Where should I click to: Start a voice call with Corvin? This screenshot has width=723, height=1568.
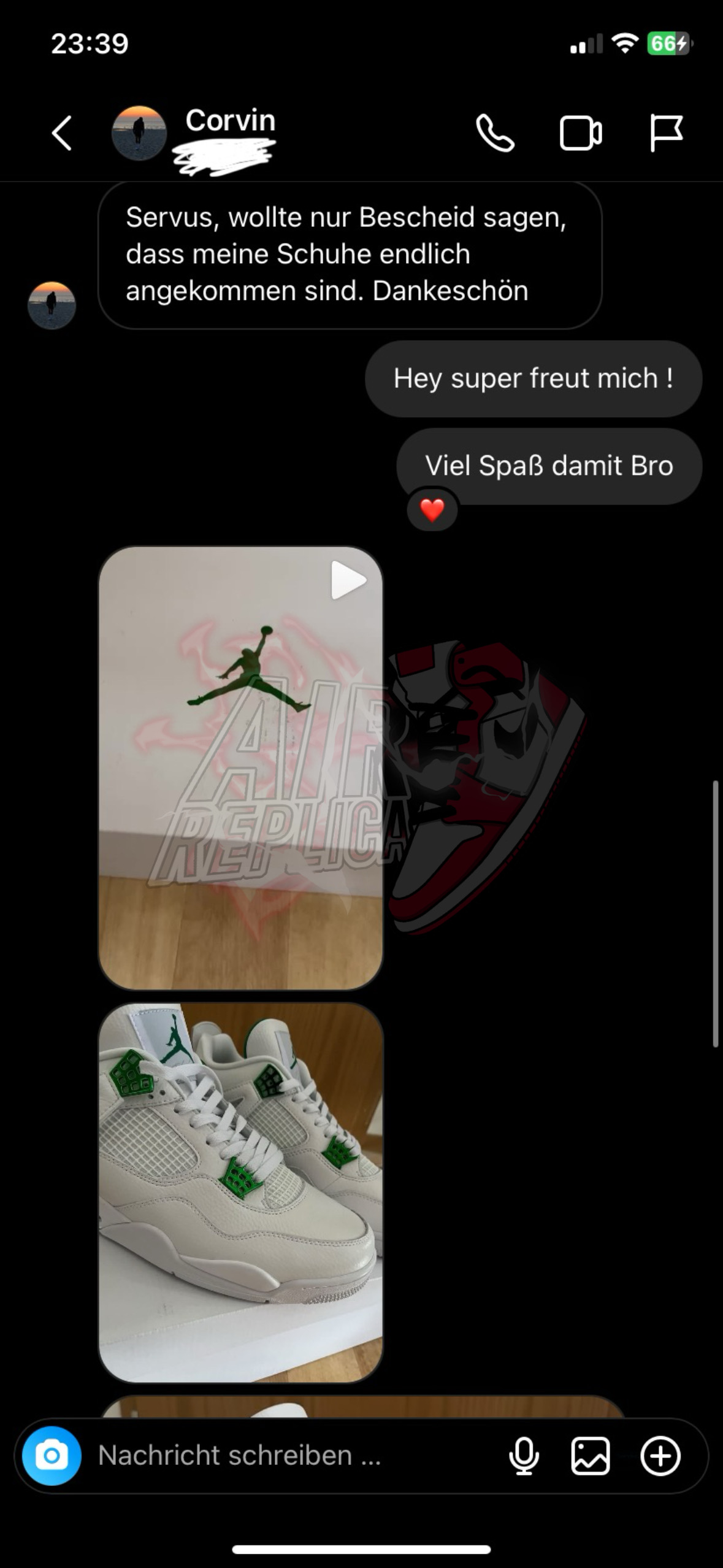[x=495, y=133]
